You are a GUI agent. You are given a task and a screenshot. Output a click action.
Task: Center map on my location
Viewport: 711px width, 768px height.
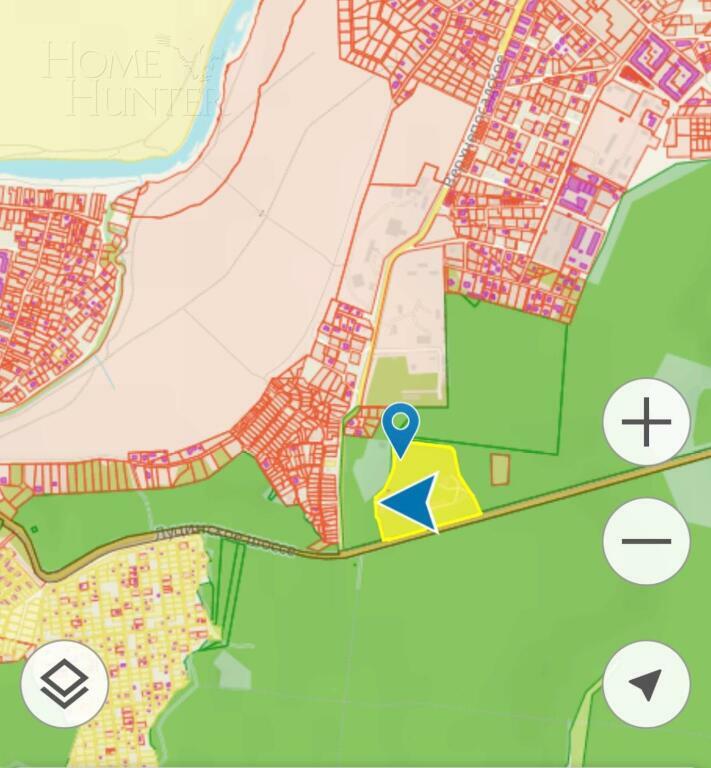click(646, 685)
